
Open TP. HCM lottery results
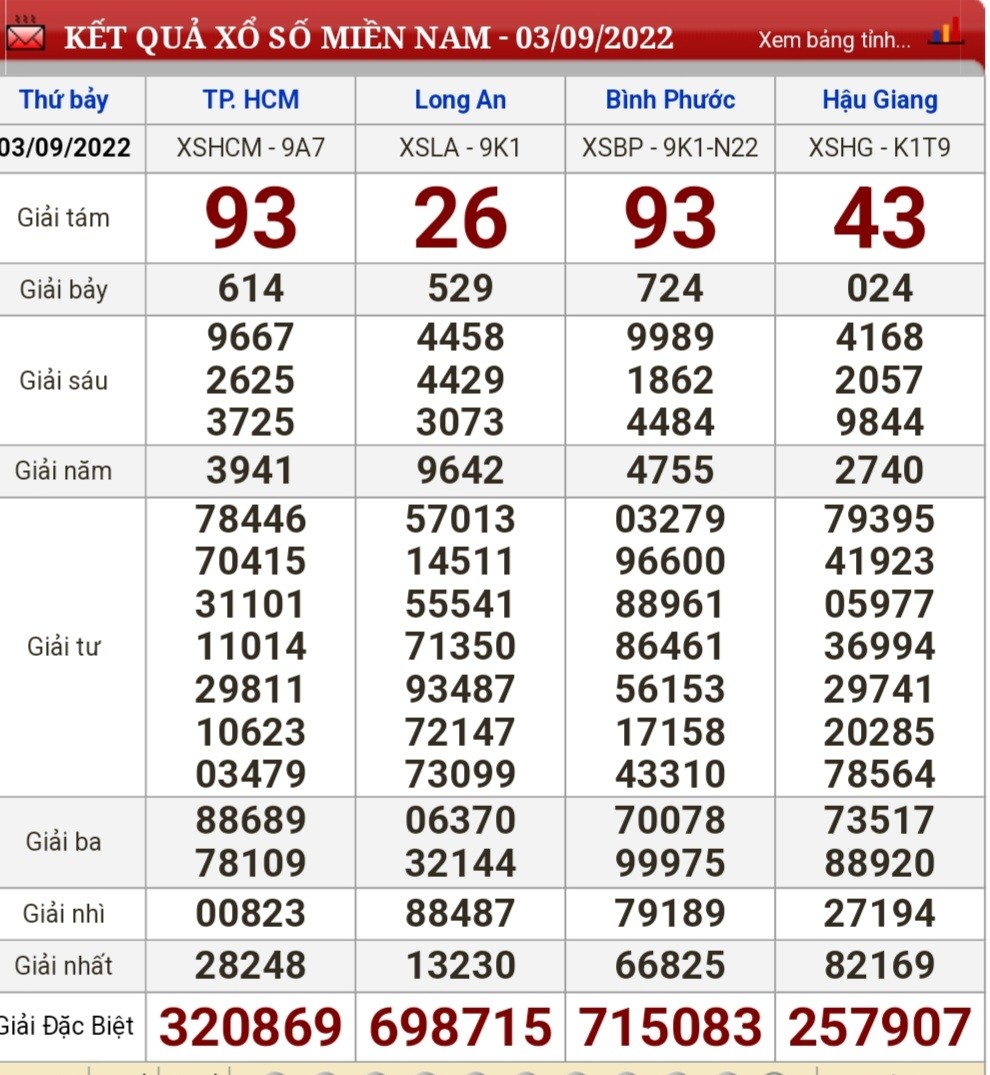click(x=250, y=100)
